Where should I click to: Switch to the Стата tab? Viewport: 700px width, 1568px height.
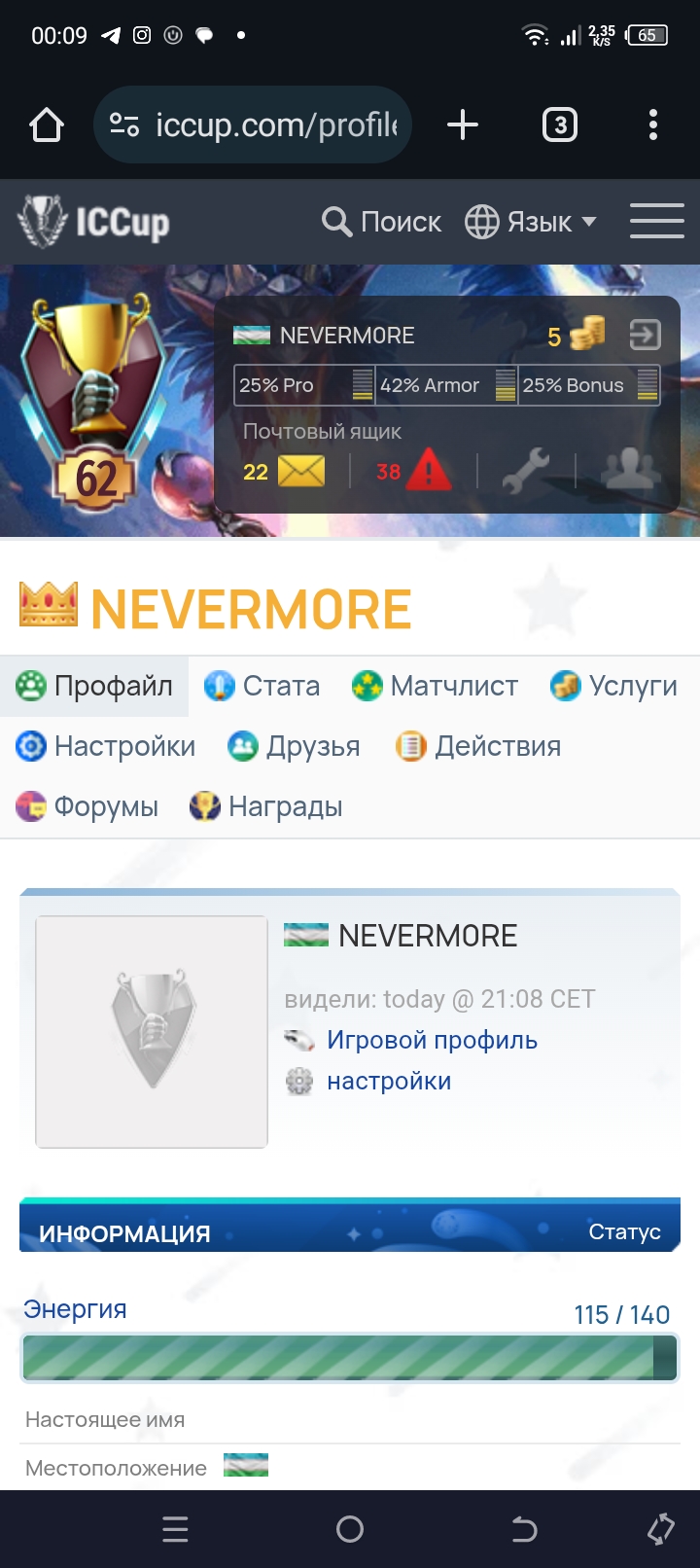tap(262, 687)
